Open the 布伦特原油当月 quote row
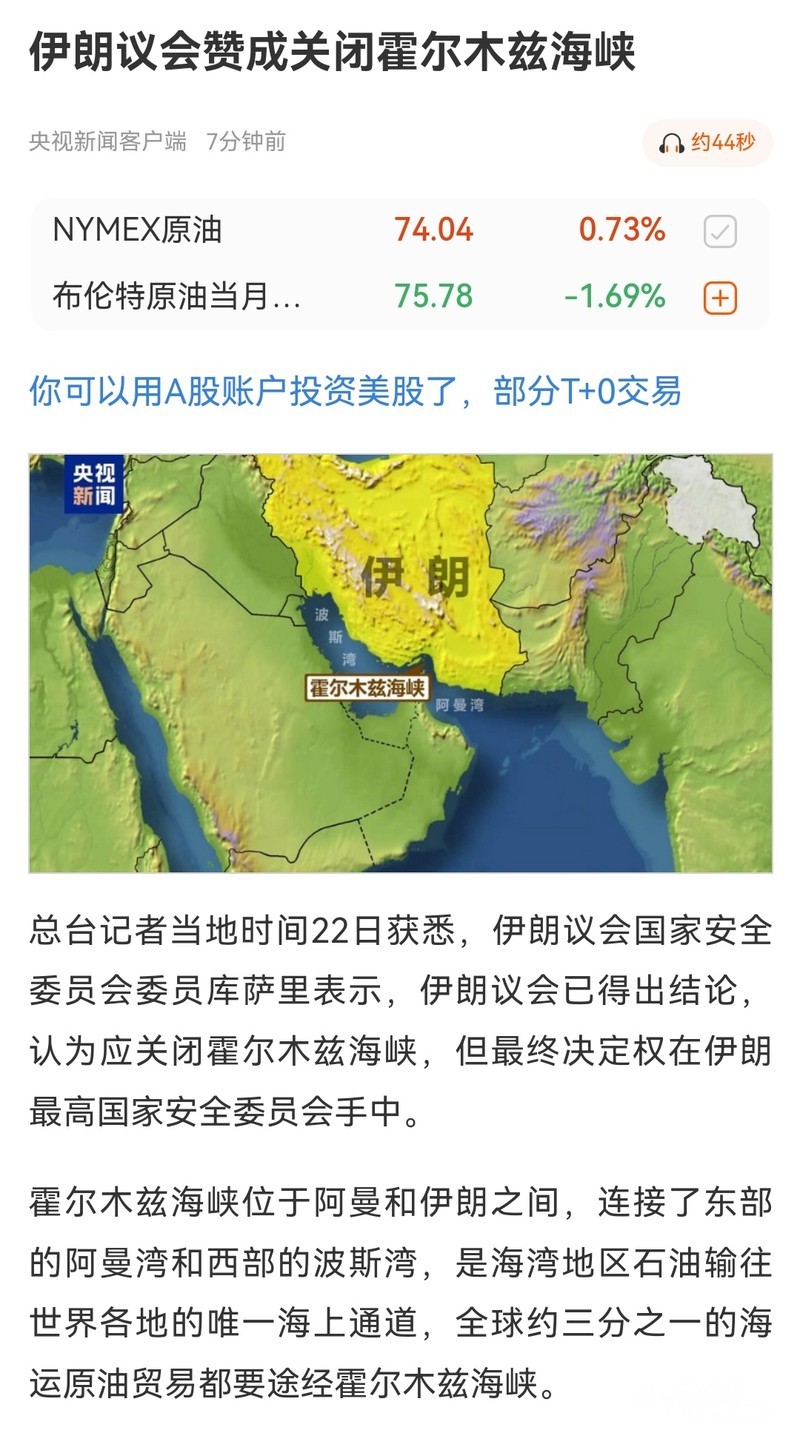 click(400, 296)
